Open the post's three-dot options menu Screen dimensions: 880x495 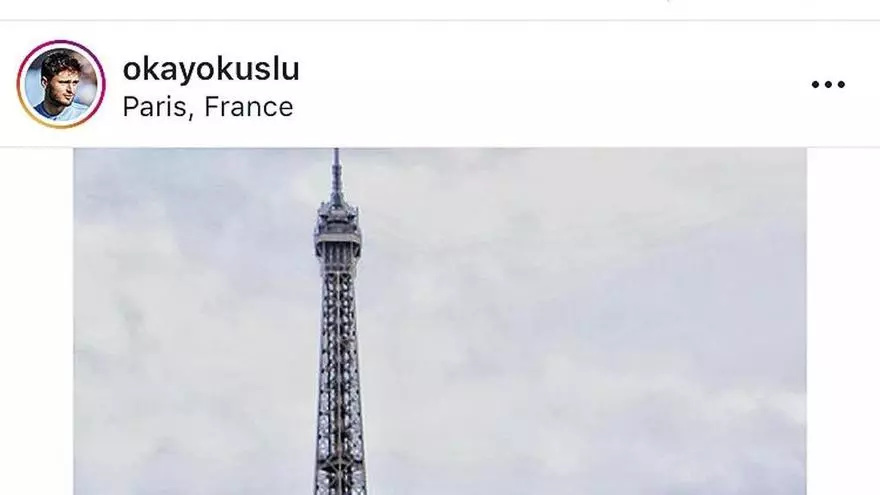828,85
